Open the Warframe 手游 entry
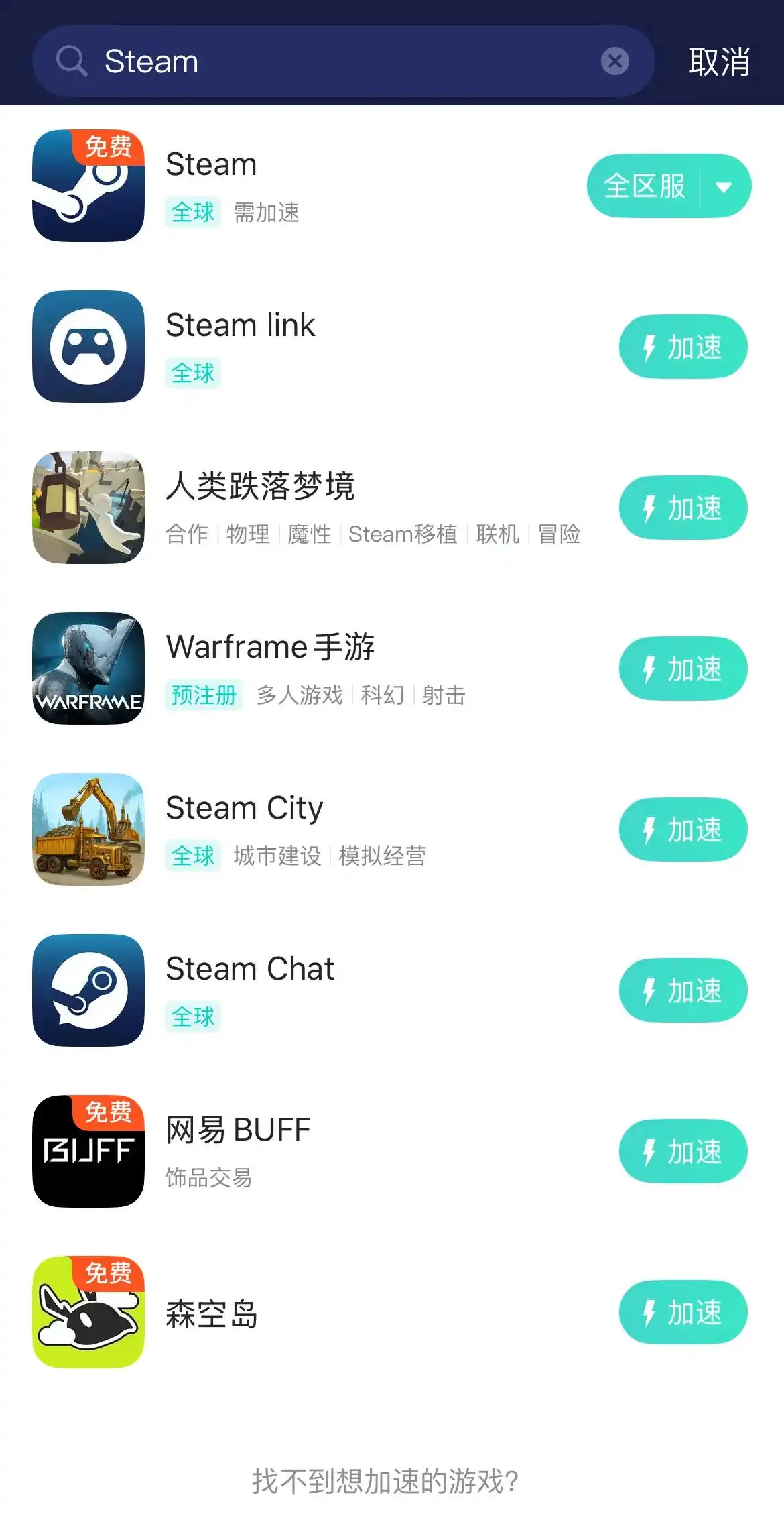Viewport: 784px width, 1518px height. [x=270, y=648]
